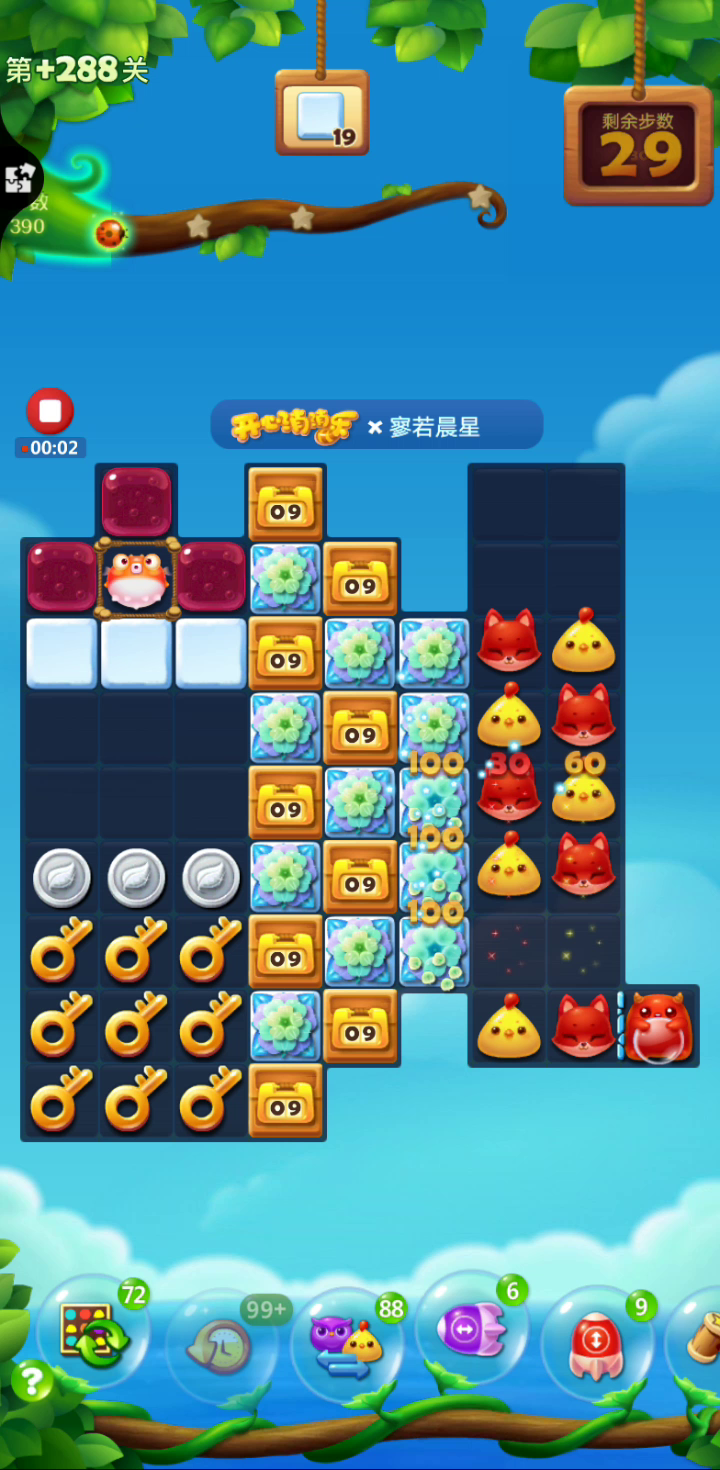Open the help question mark
The image size is (720, 1470).
click(x=32, y=1381)
